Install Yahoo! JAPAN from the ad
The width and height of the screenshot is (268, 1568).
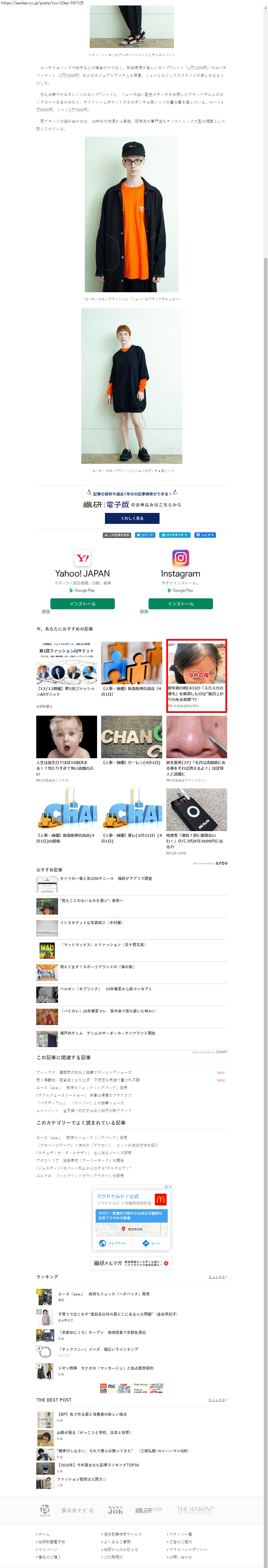(x=82, y=604)
